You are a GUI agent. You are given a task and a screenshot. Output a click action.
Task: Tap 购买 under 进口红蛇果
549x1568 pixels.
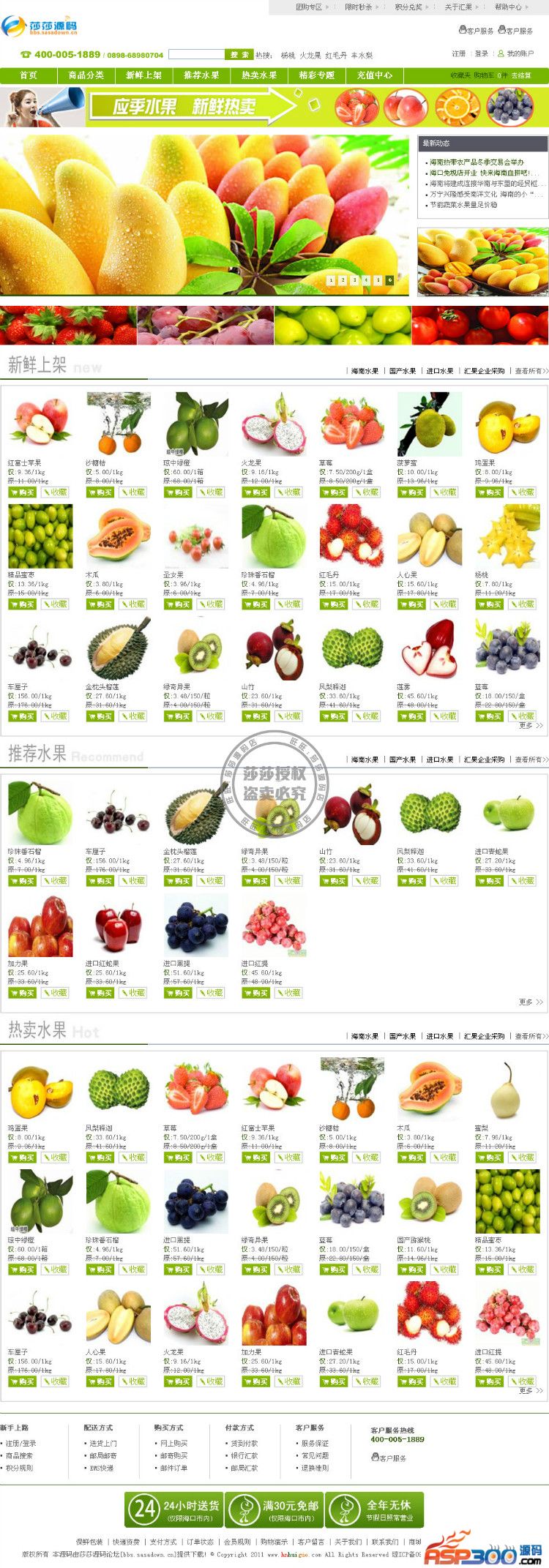pyautogui.click(x=100, y=993)
